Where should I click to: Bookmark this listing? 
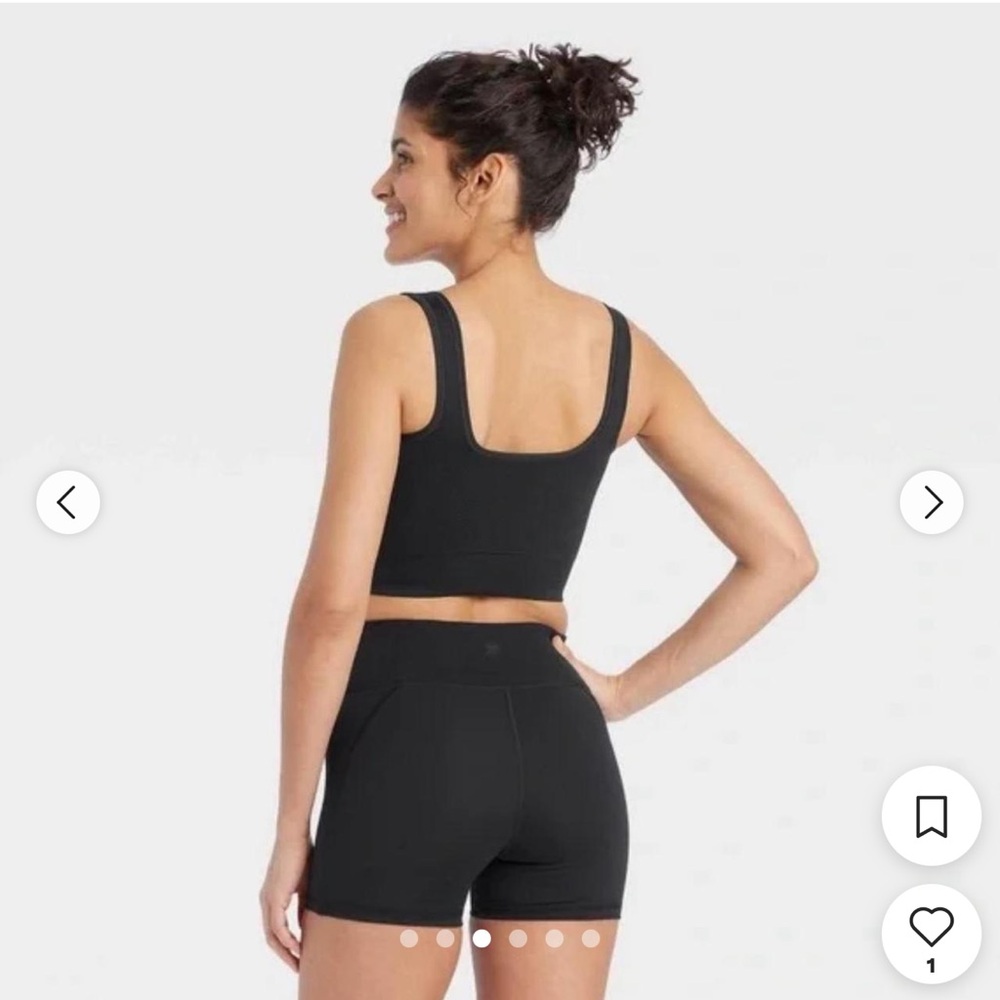(931, 816)
